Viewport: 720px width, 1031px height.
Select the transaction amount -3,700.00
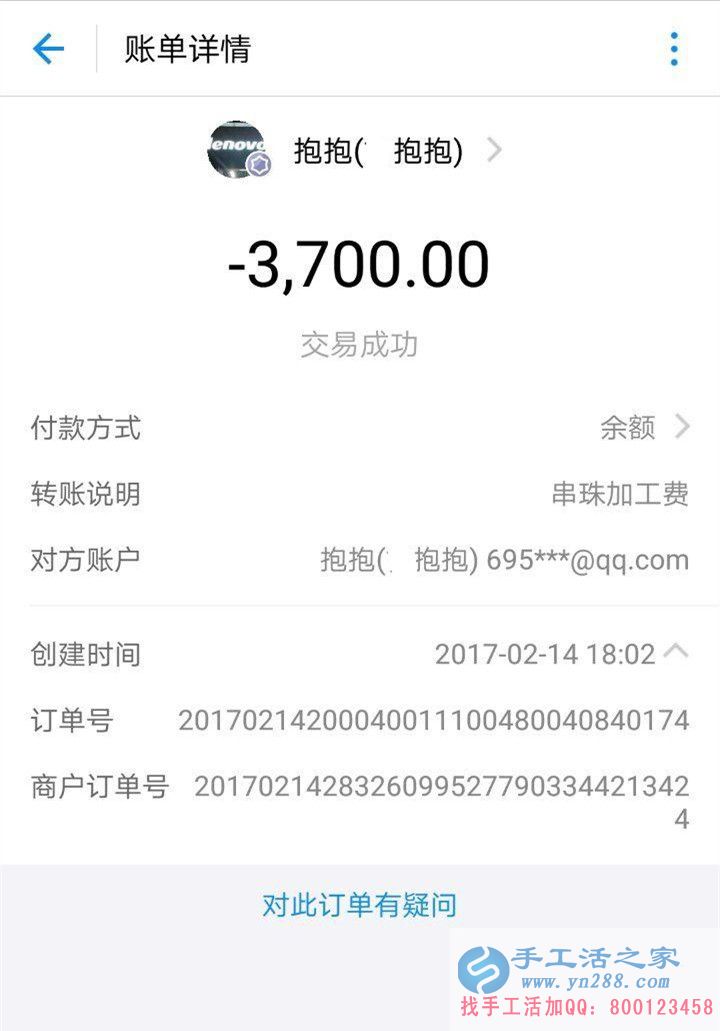(360, 263)
